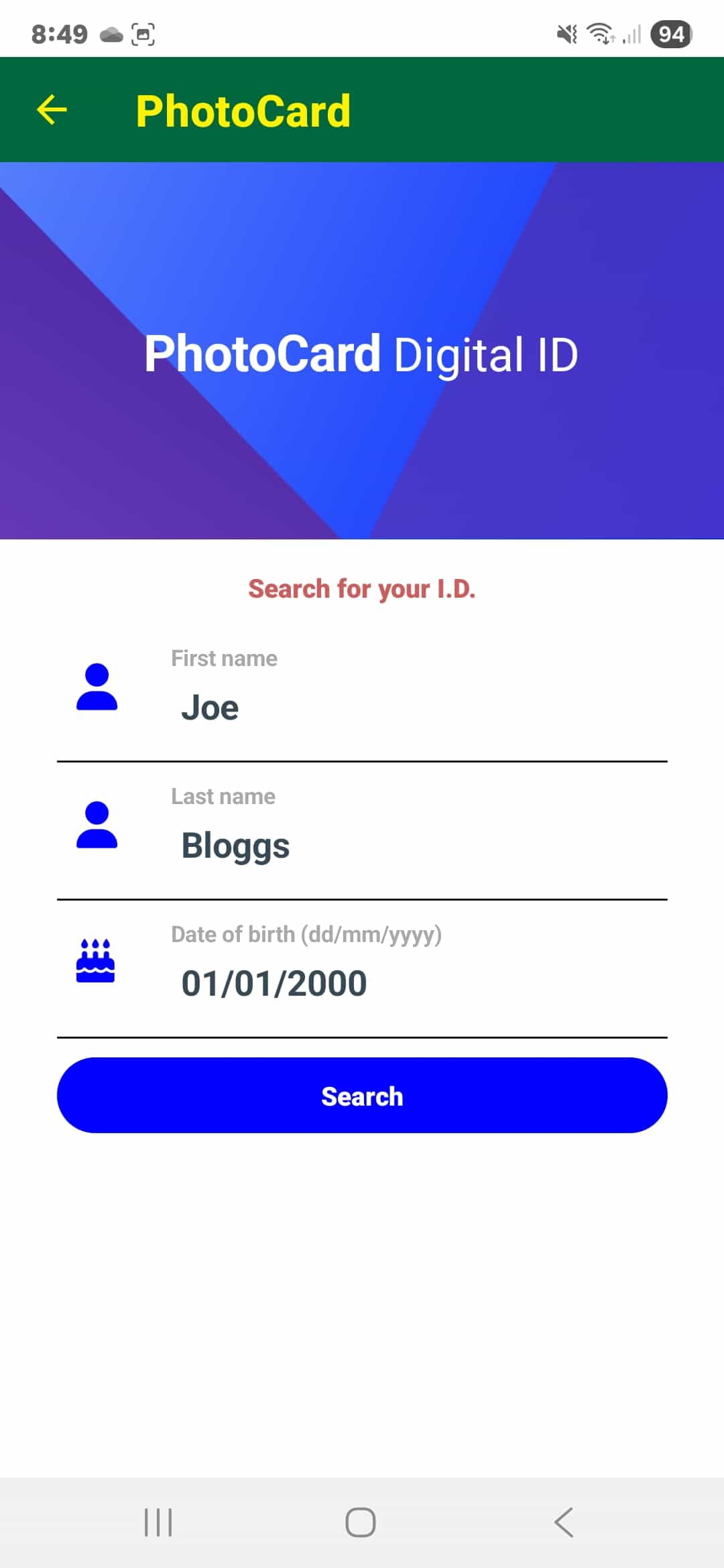Go back using the yellow arrow

click(52, 110)
